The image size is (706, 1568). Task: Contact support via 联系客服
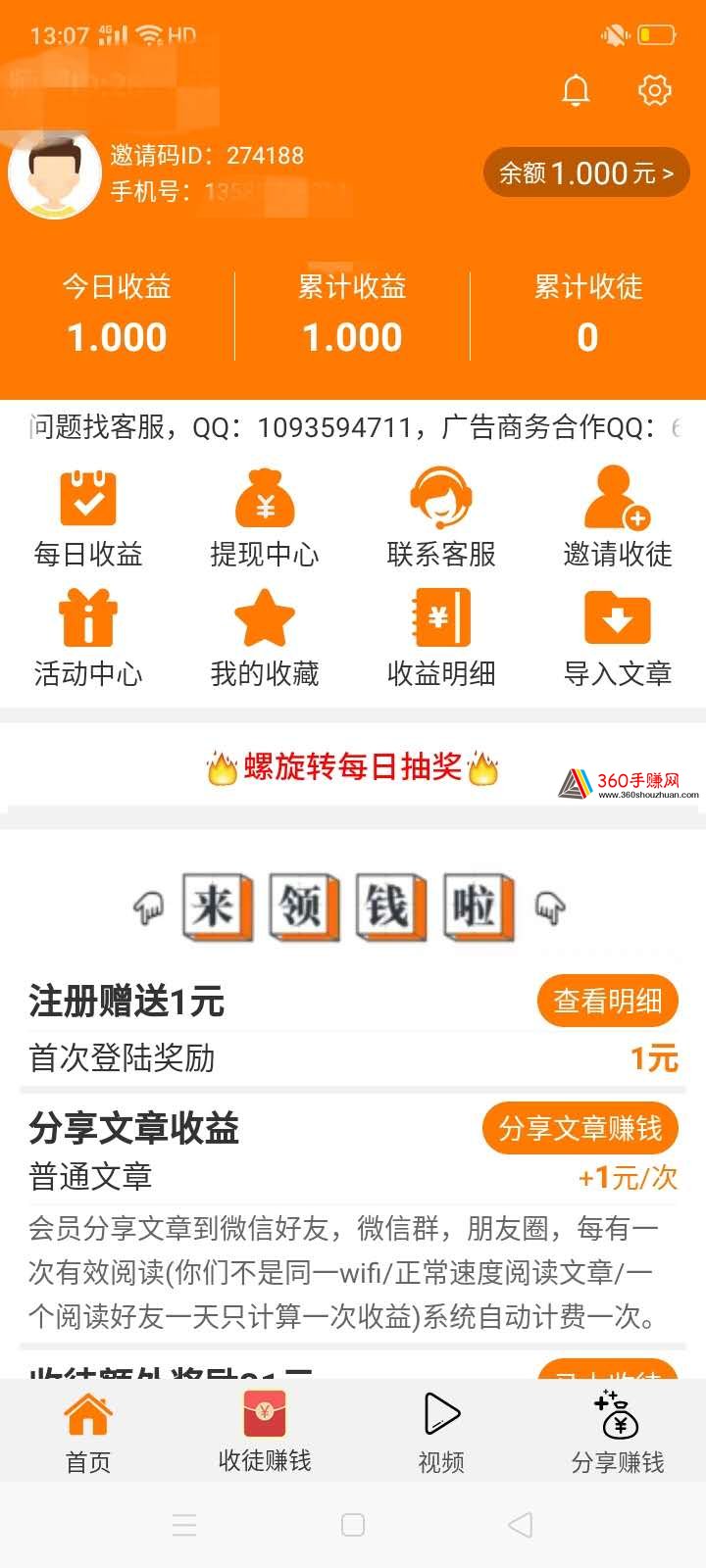coord(441,519)
